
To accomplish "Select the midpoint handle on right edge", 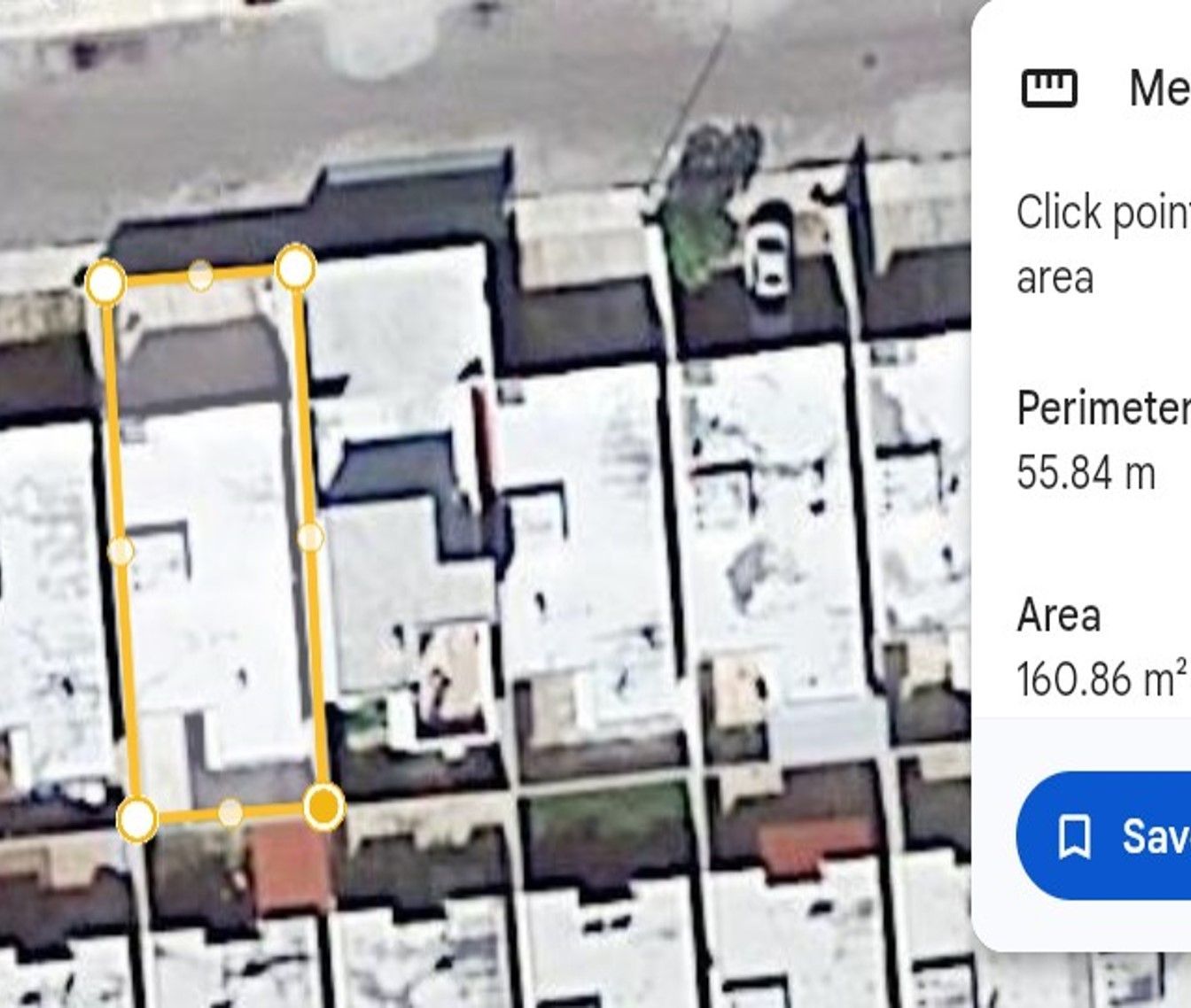I will [310, 537].
